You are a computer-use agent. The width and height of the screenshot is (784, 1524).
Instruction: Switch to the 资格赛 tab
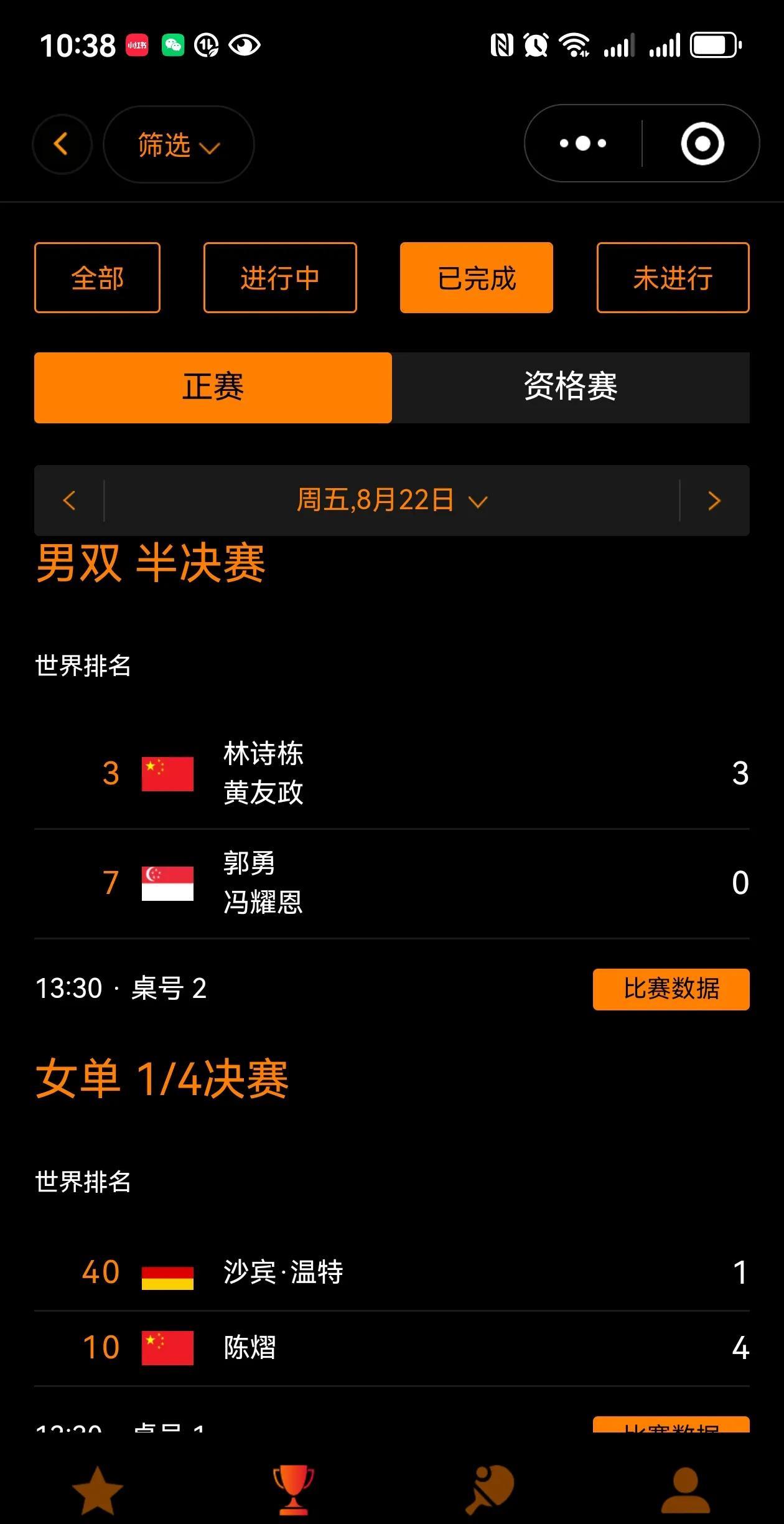pyautogui.click(x=571, y=388)
